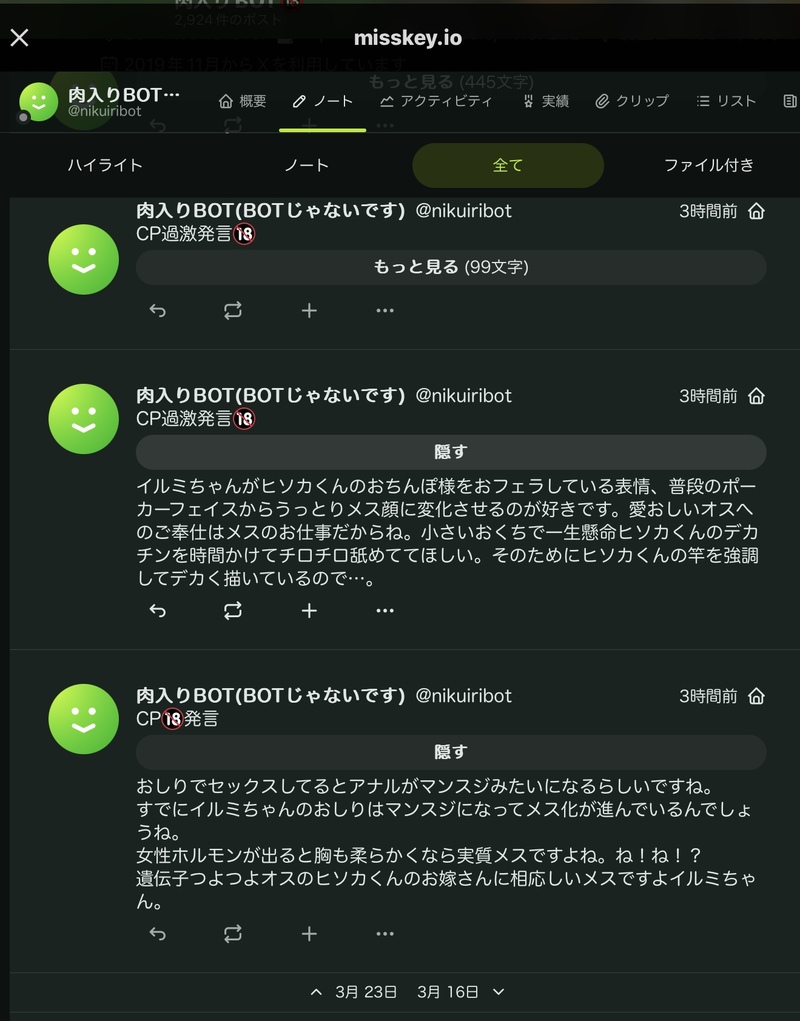Reply to the CP🔞発言 note
This screenshot has width=800, height=1021.
pyautogui.click(x=157, y=933)
